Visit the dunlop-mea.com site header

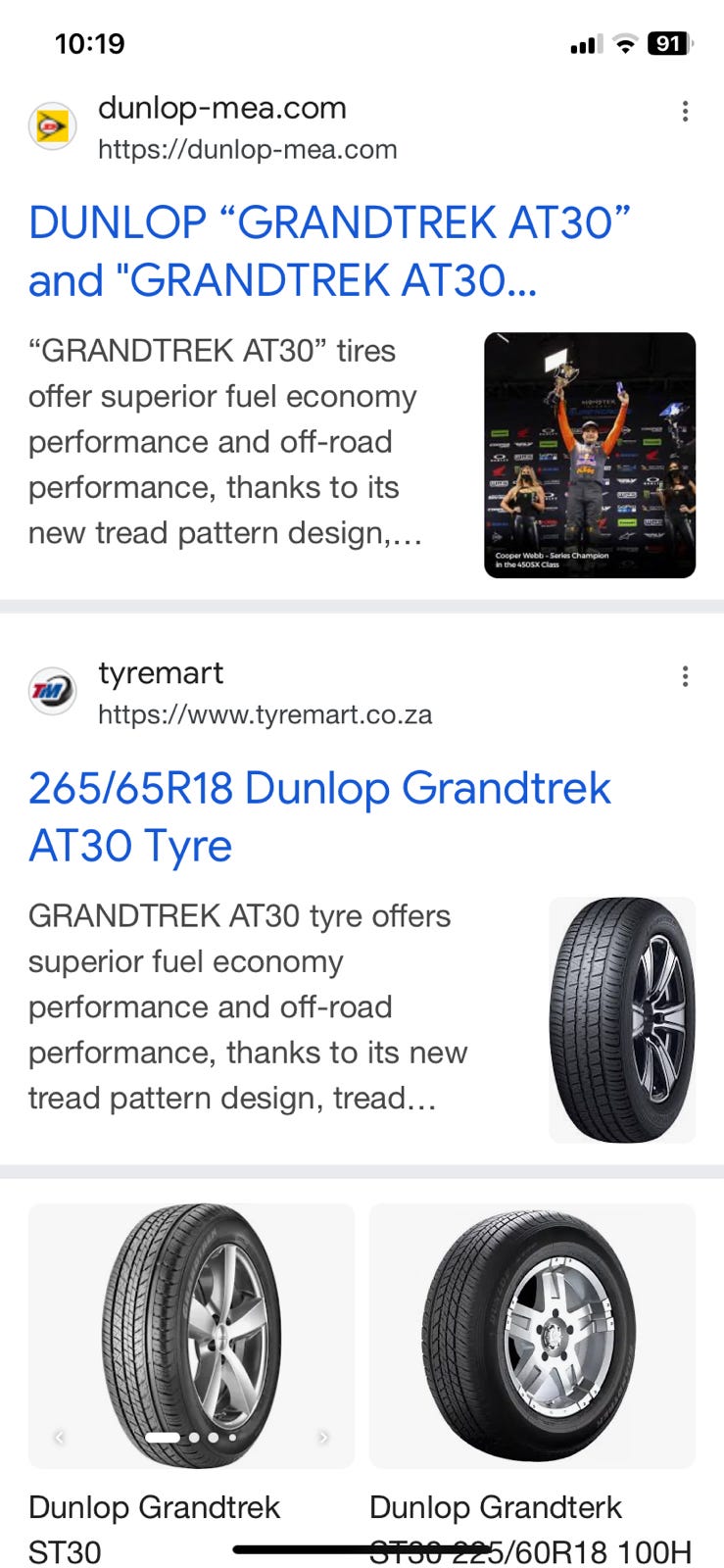click(221, 127)
